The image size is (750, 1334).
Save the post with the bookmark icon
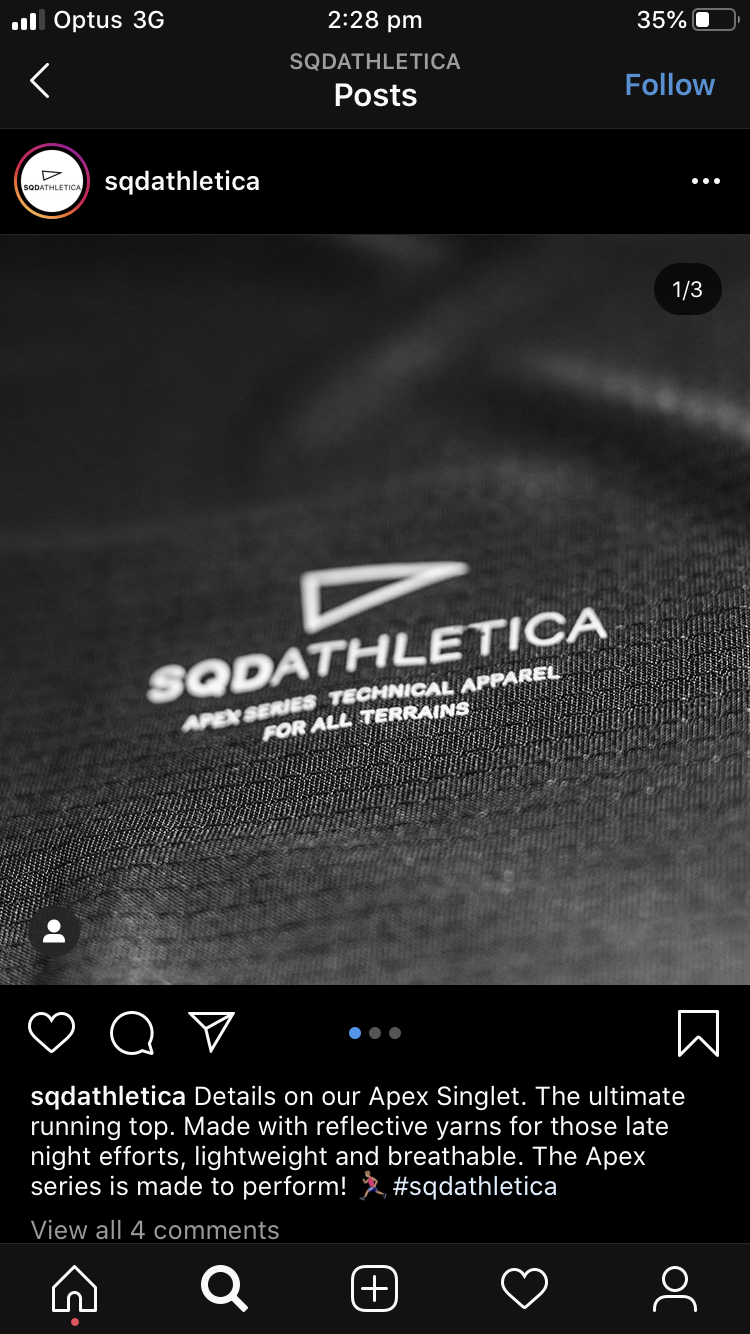(x=698, y=1032)
